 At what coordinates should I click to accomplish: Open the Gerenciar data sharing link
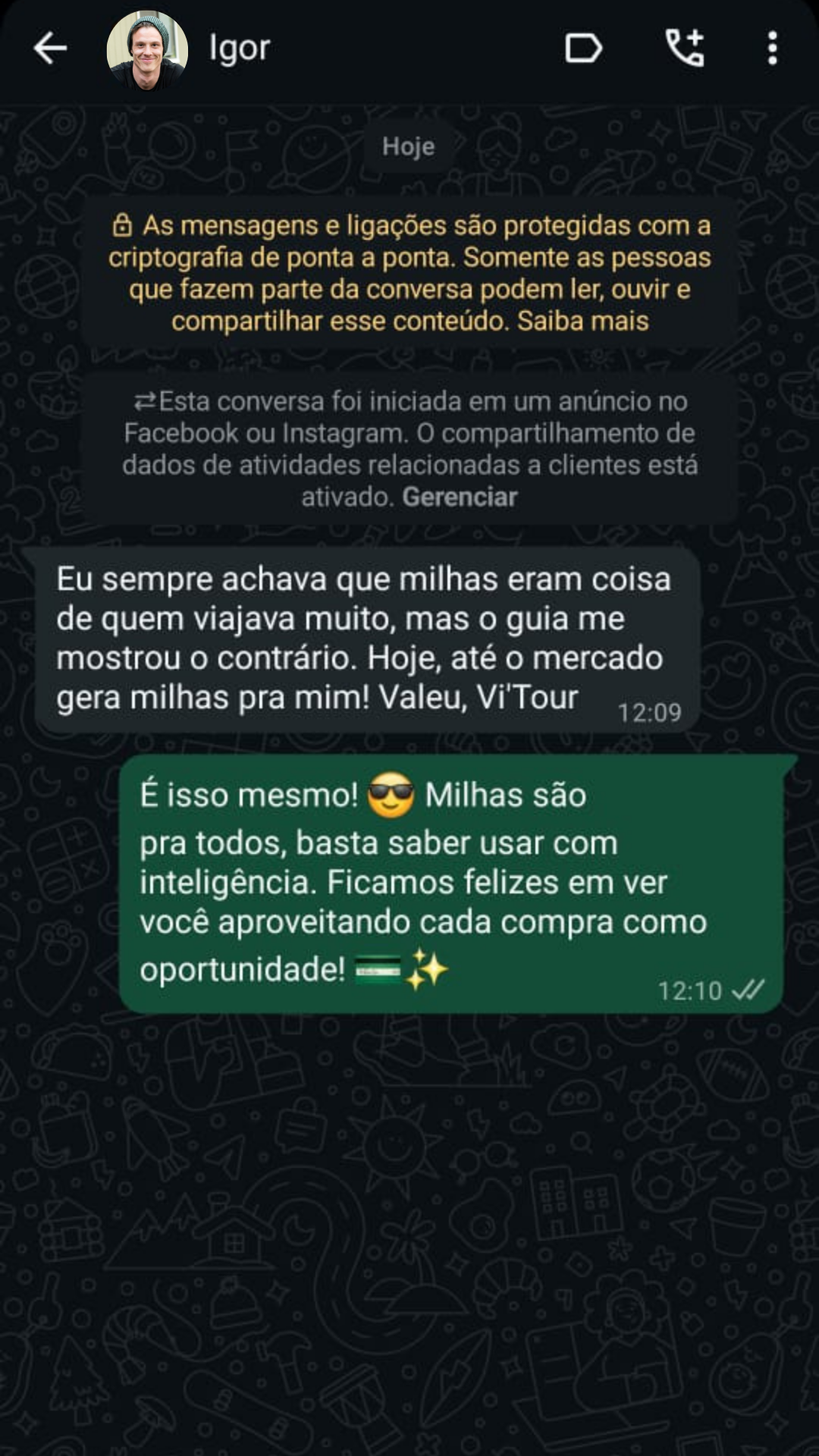(460, 497)
